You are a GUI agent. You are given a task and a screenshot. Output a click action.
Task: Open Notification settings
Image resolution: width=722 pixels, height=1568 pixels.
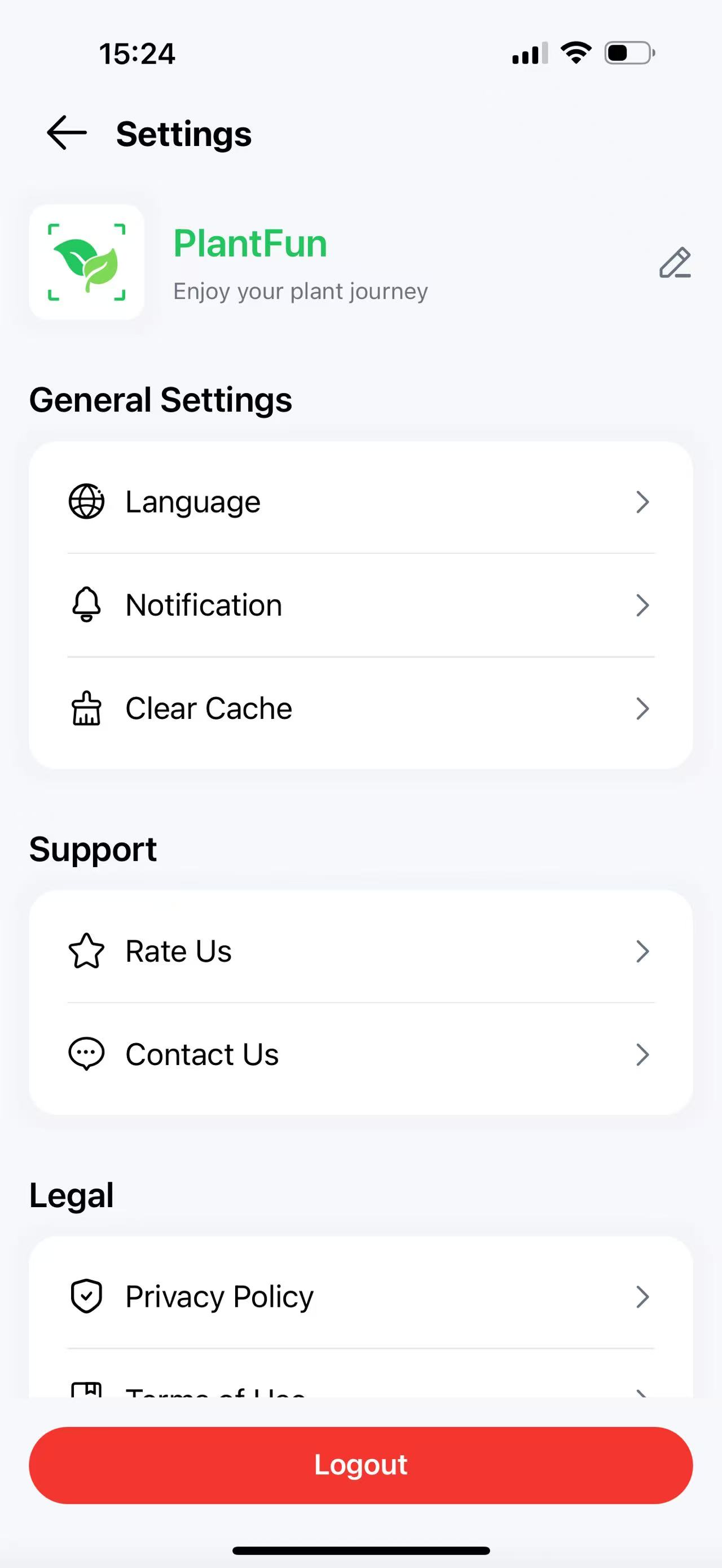pos(361,605)
